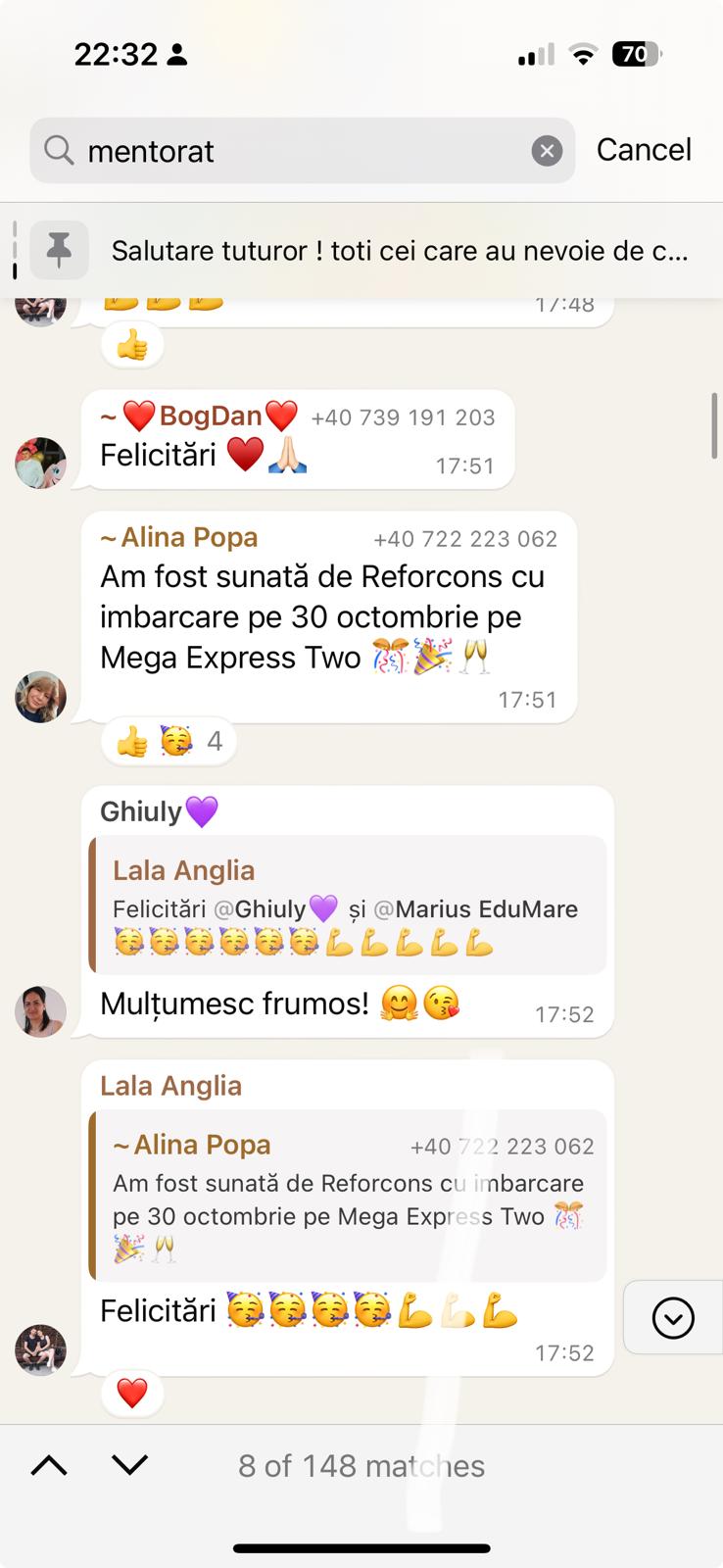The height and width of the screenshot is (1568, 723).
Task: Go to next search match with down arrow
Action: (129, 1466)
